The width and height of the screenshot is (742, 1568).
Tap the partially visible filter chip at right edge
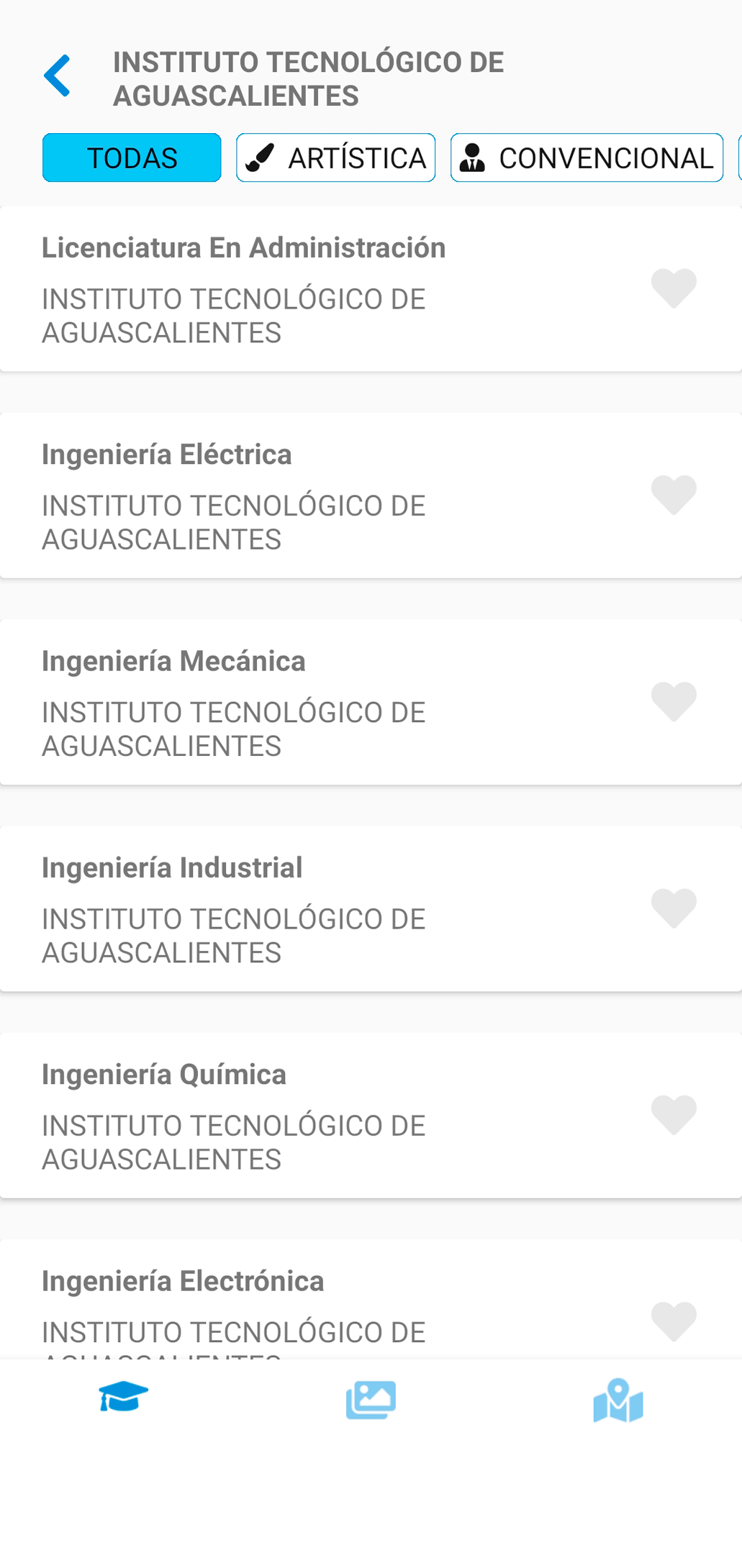coord(738,157)
